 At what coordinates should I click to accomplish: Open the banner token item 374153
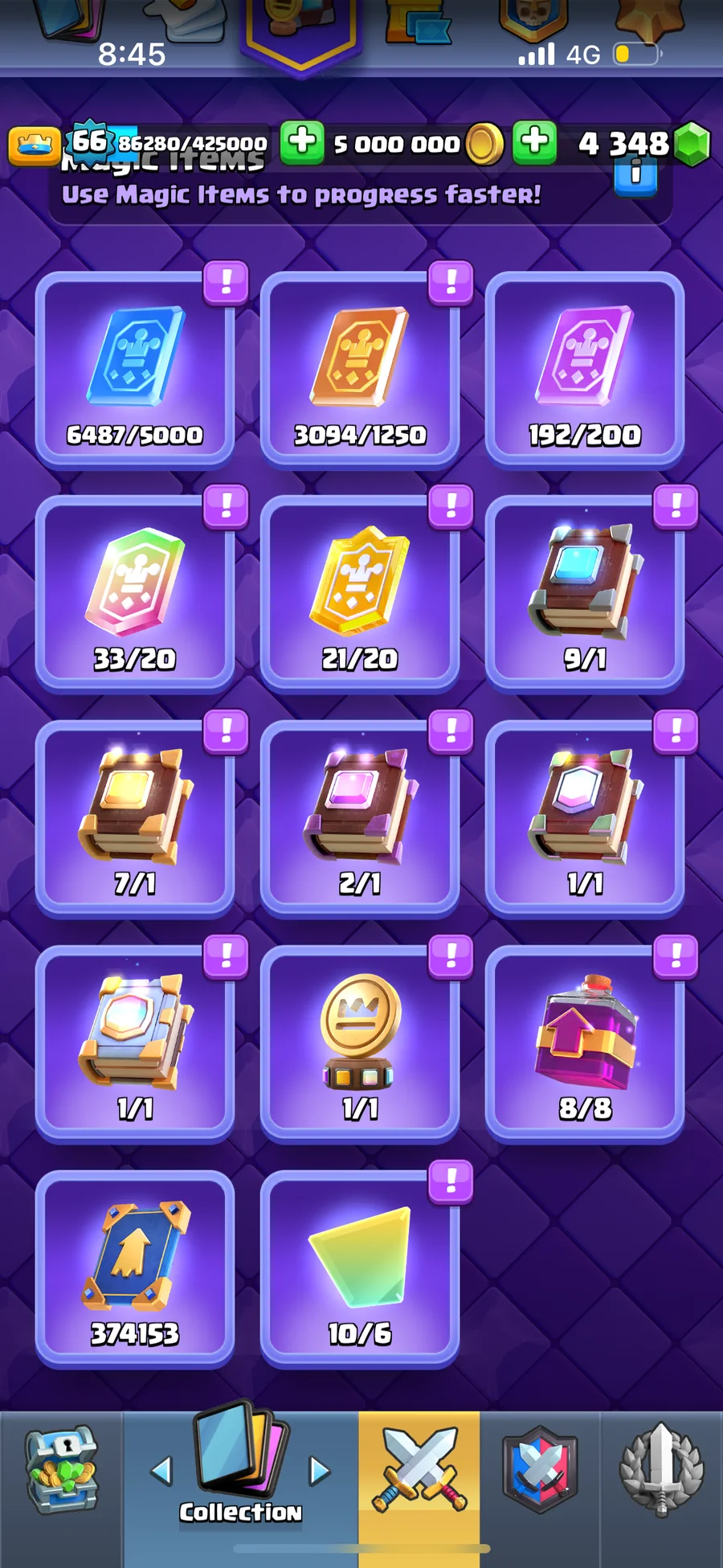135,1268
